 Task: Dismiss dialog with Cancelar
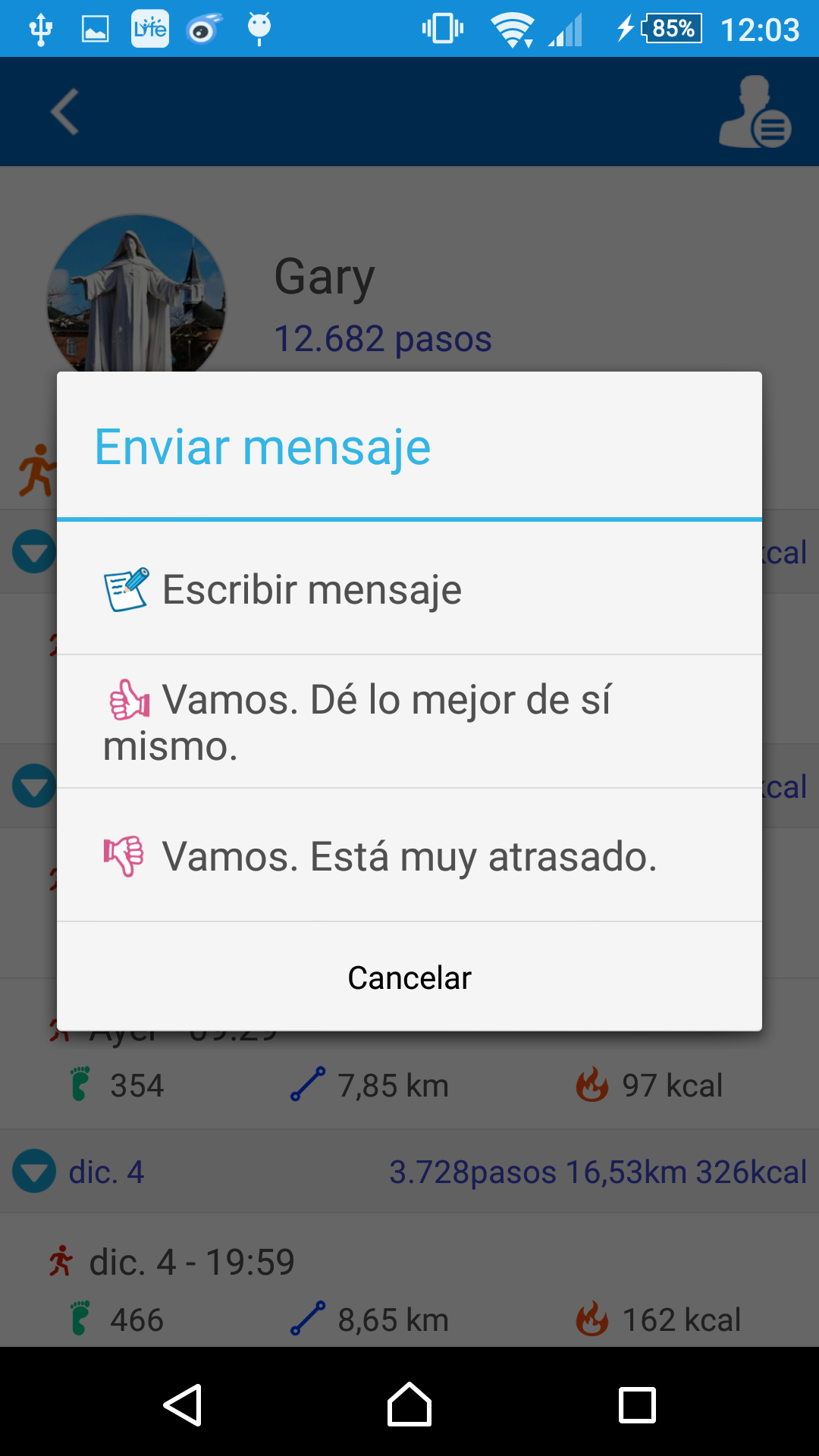point(409,977)
